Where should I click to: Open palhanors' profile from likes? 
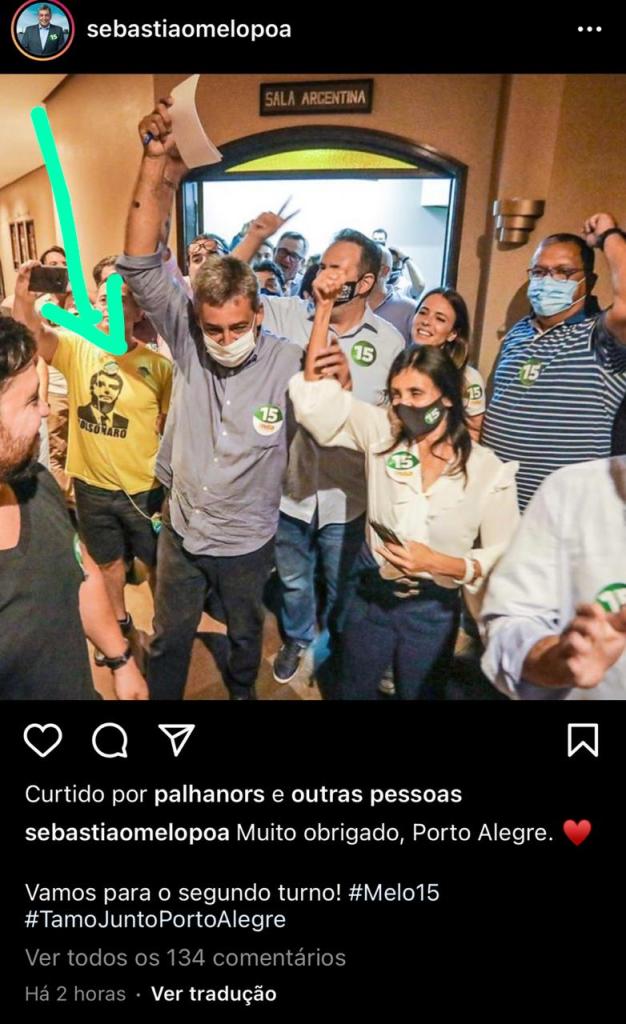(209, 795)
